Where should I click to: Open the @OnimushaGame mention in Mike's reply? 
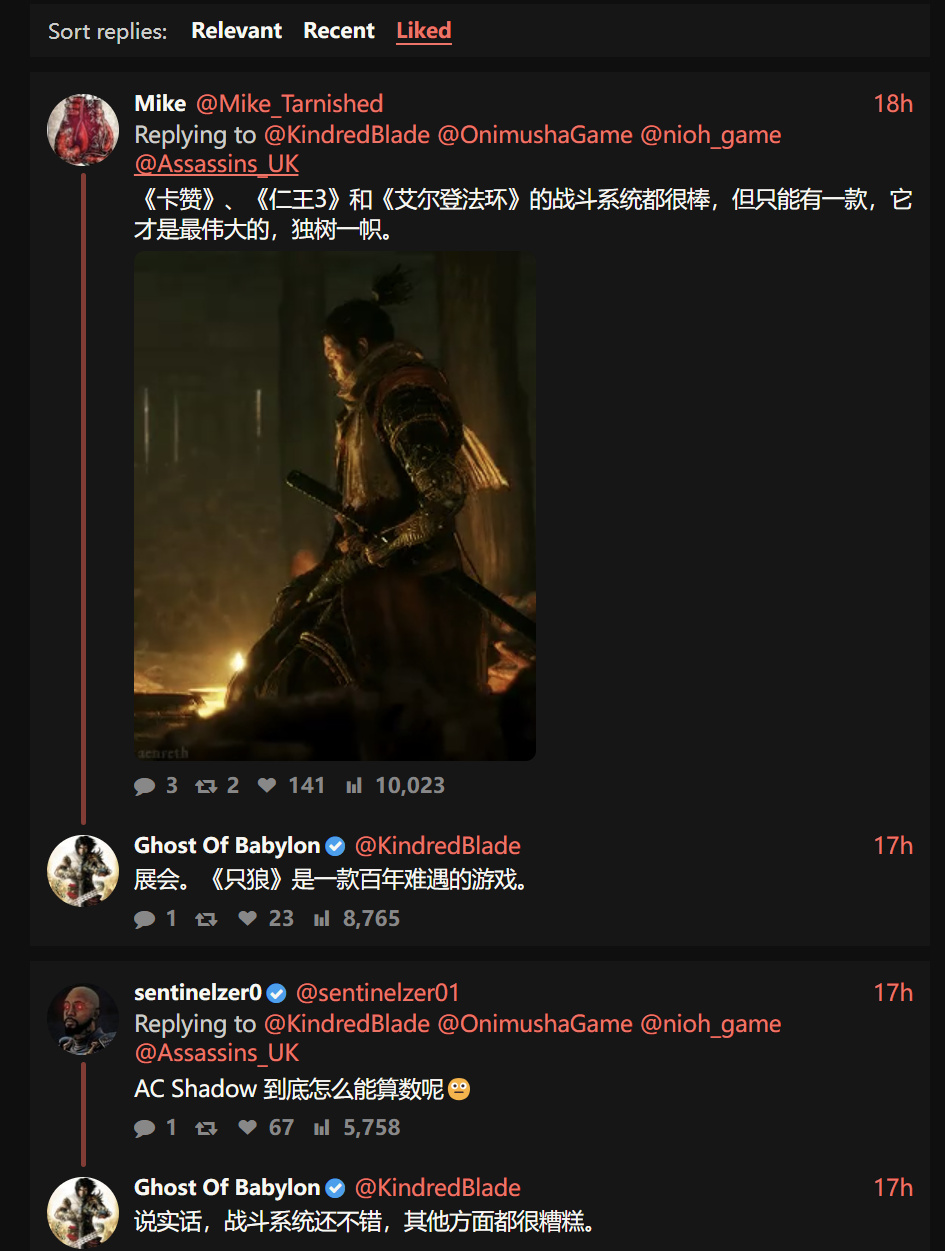(535, 135)
